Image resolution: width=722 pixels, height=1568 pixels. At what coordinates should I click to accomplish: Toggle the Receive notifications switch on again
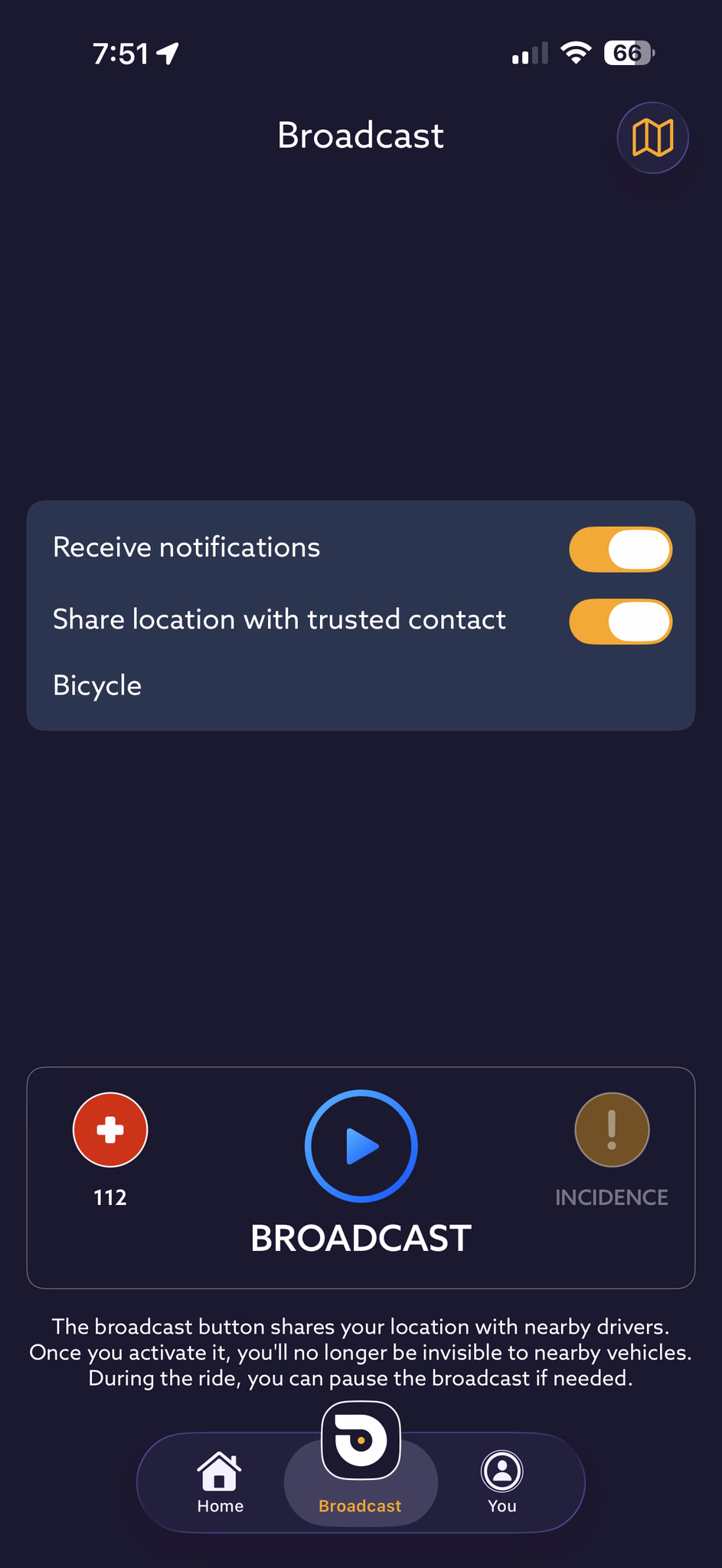[x=620, y=549]
